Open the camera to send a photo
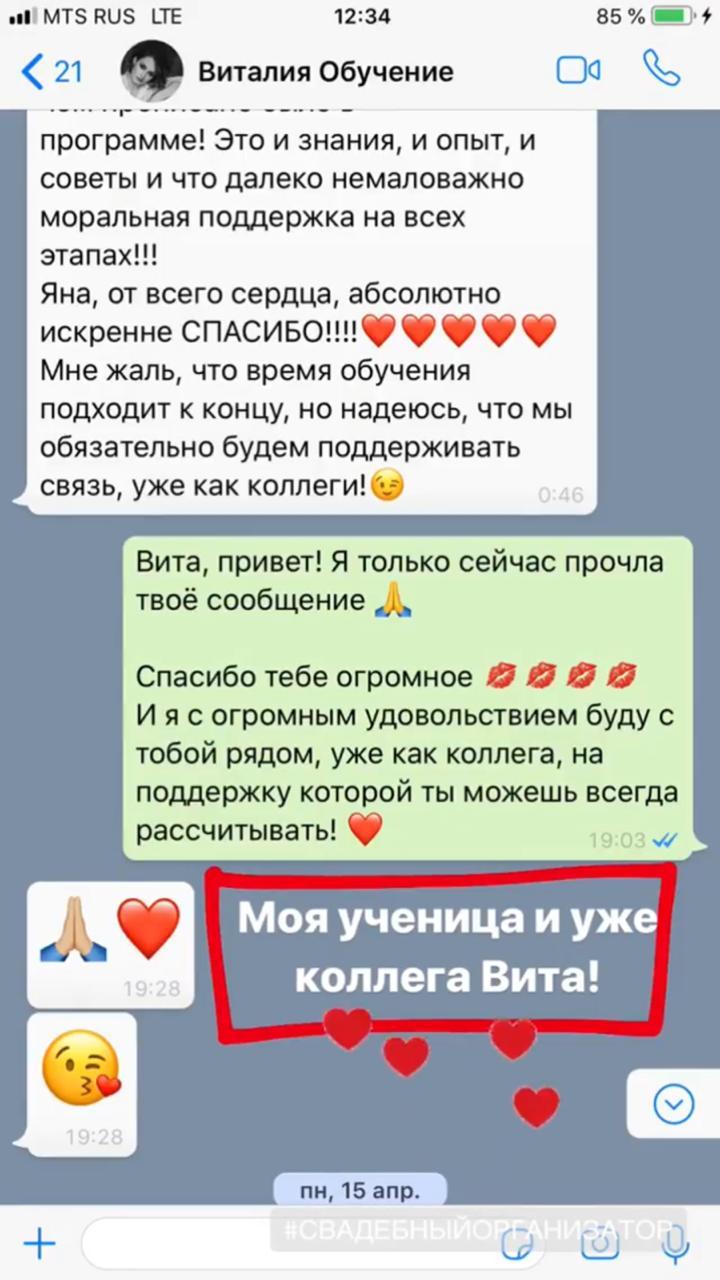 point(600,1245)
